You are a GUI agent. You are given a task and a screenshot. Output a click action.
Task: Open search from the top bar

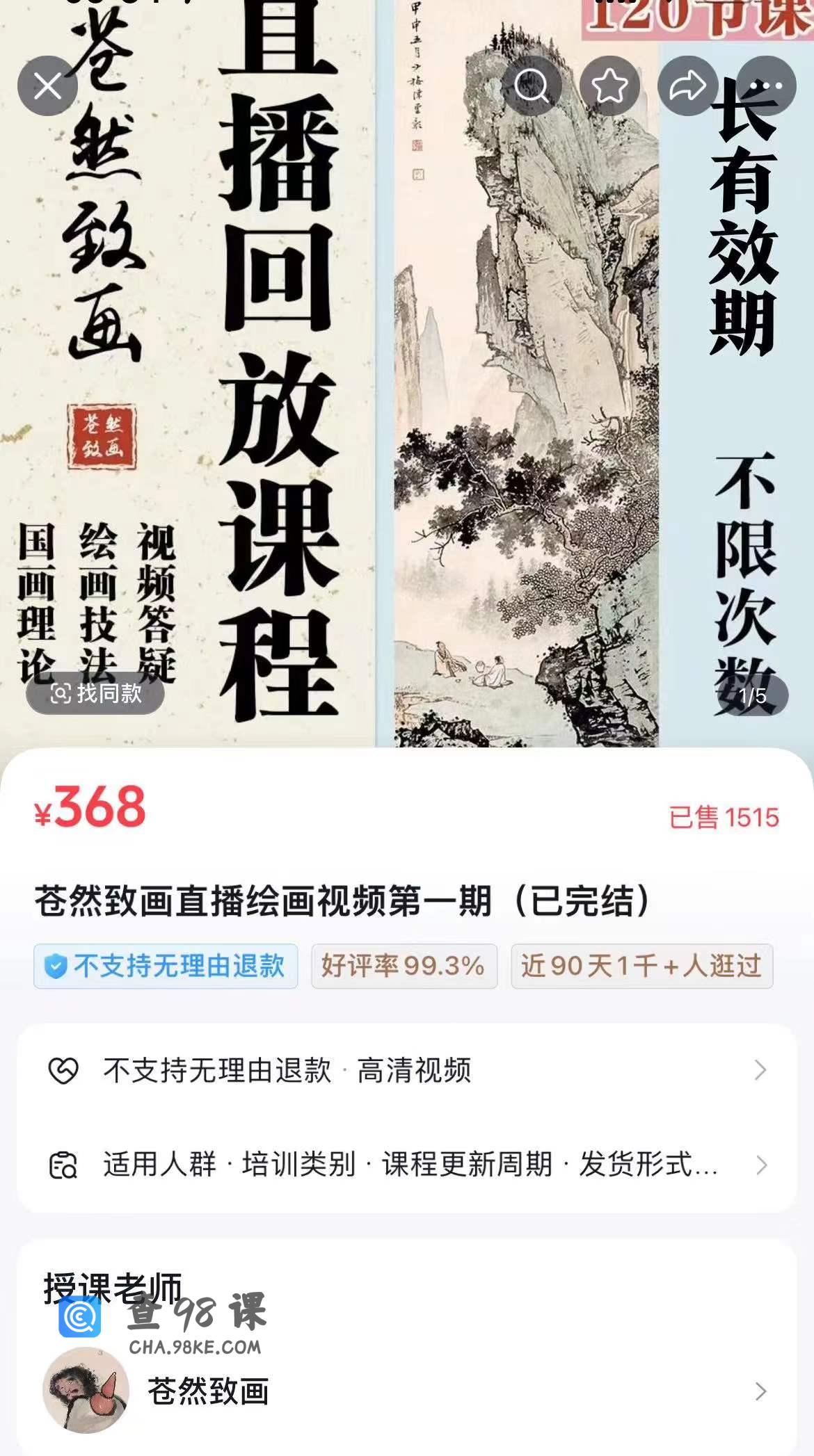[x=532, y=86]
